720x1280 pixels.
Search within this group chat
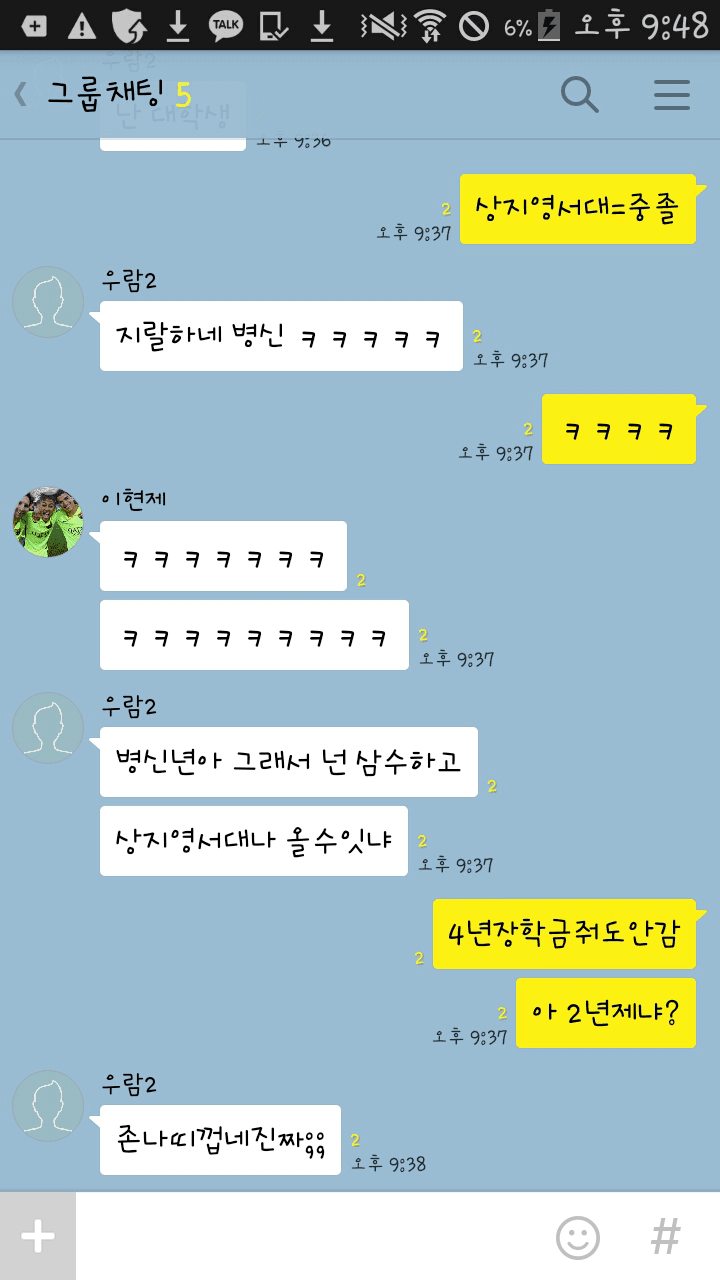[x=579, y=95]
